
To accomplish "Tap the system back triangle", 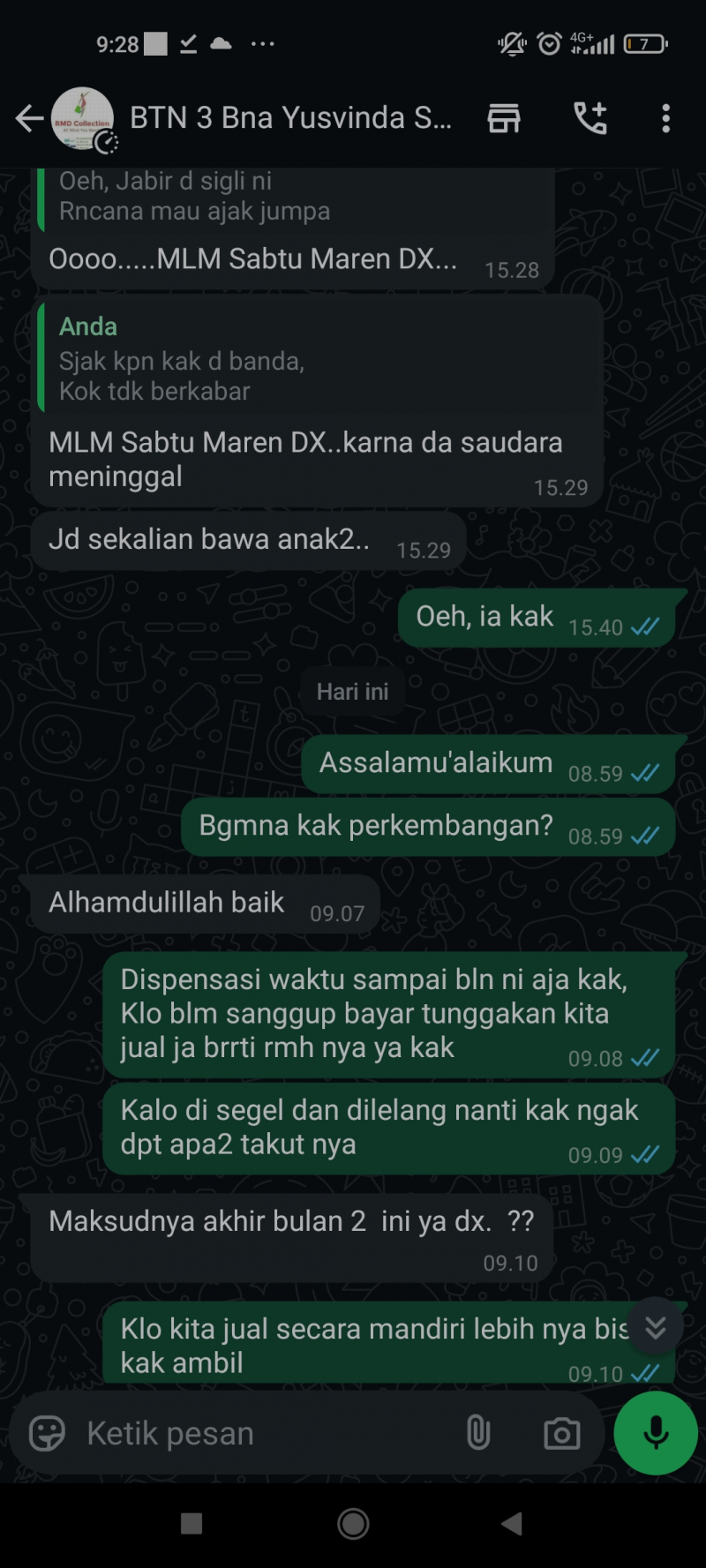I will click(x=512, y=1523).
